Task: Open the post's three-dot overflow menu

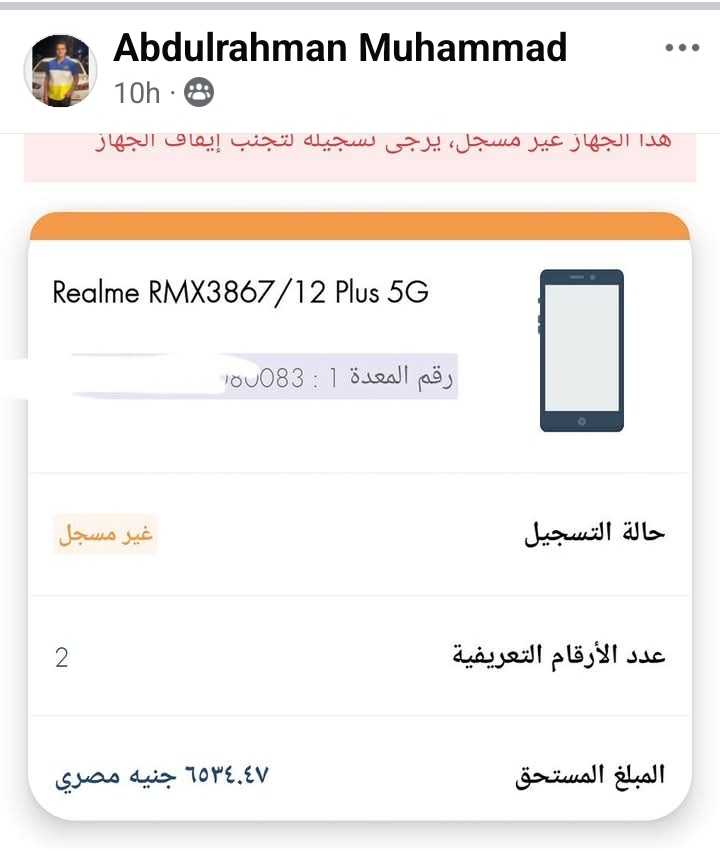Action: click(682, 48)
